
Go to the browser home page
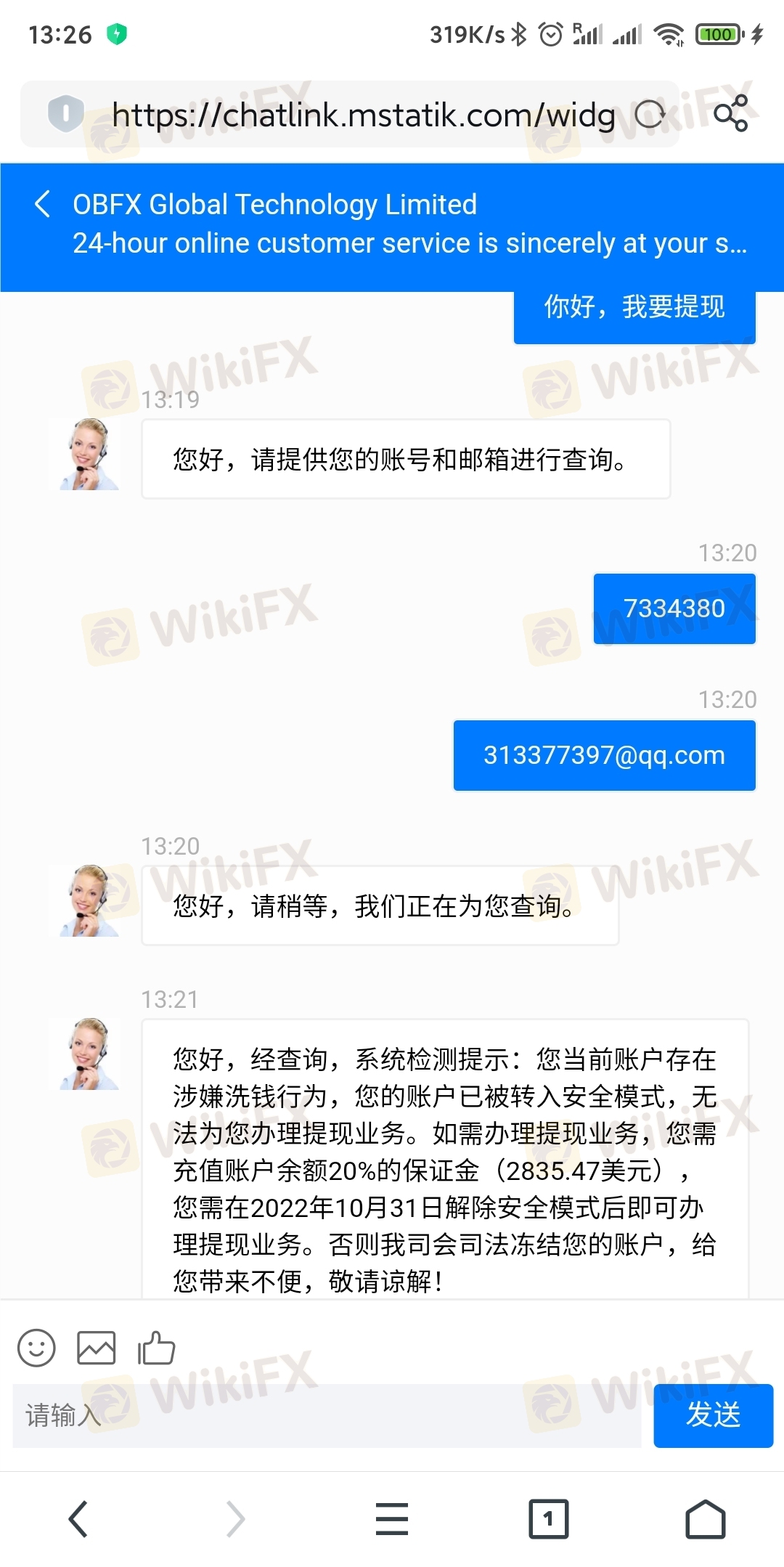click(706, 1518)
